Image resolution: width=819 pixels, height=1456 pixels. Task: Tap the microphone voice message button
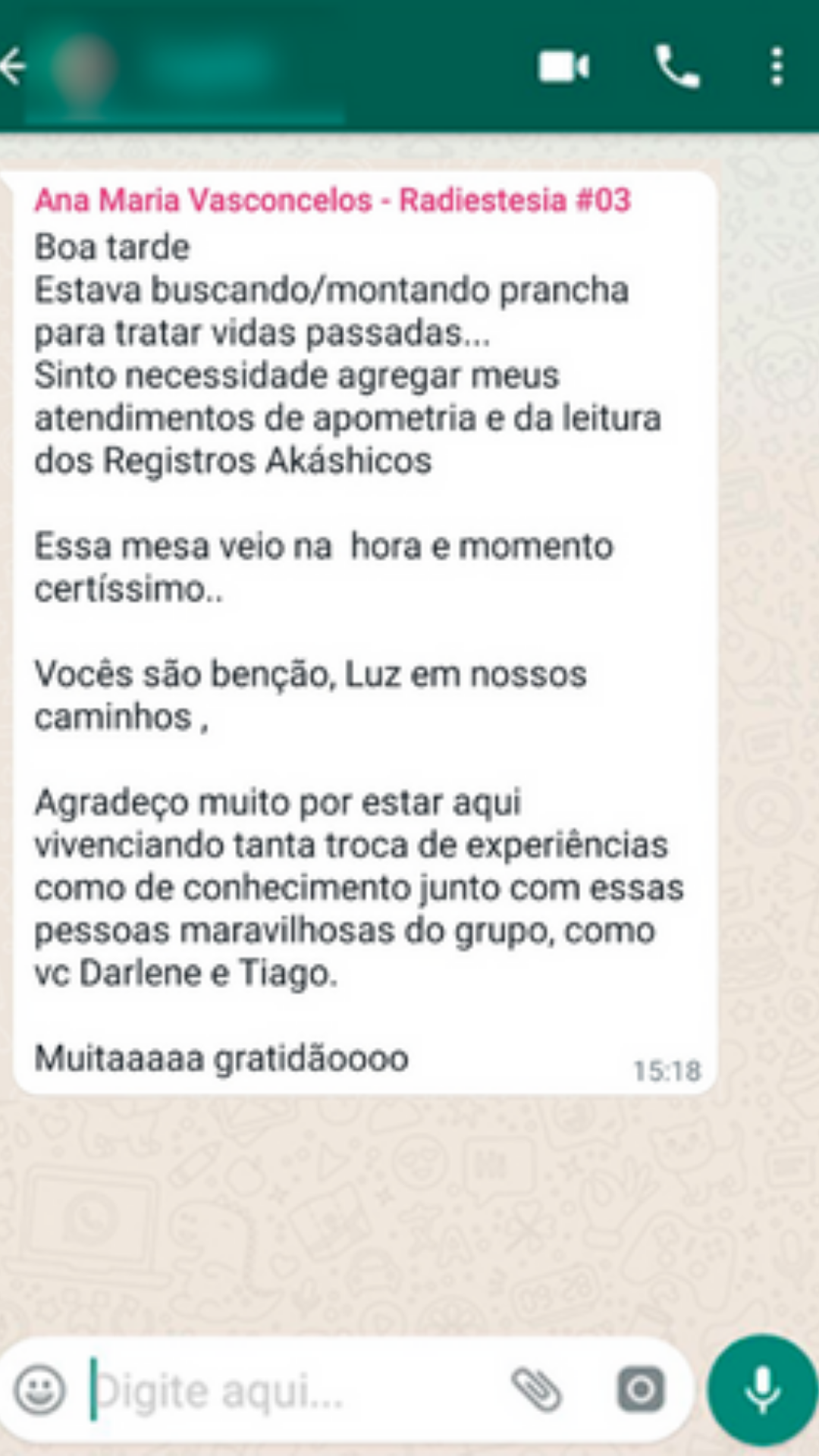tap(761, 1389)
